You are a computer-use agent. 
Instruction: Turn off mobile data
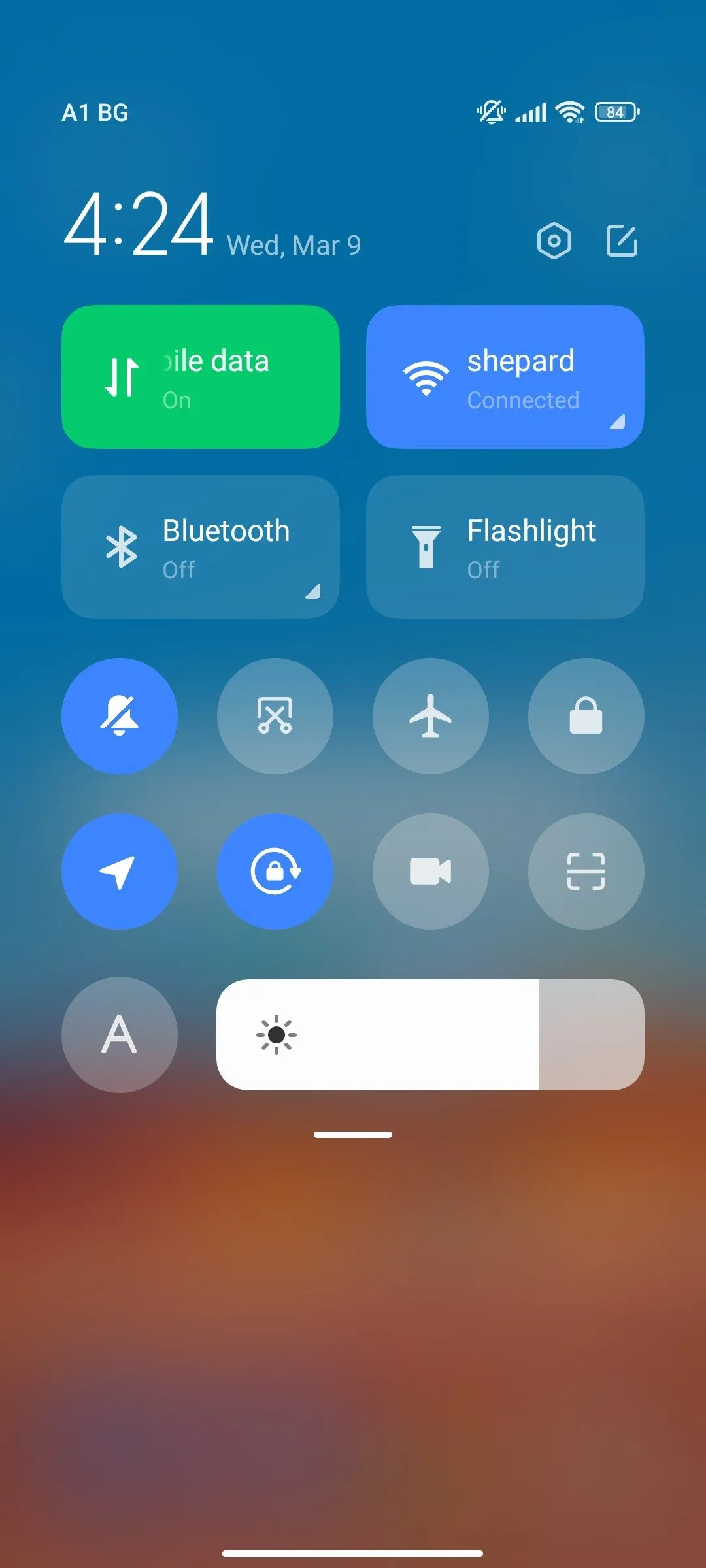(200, 377)
